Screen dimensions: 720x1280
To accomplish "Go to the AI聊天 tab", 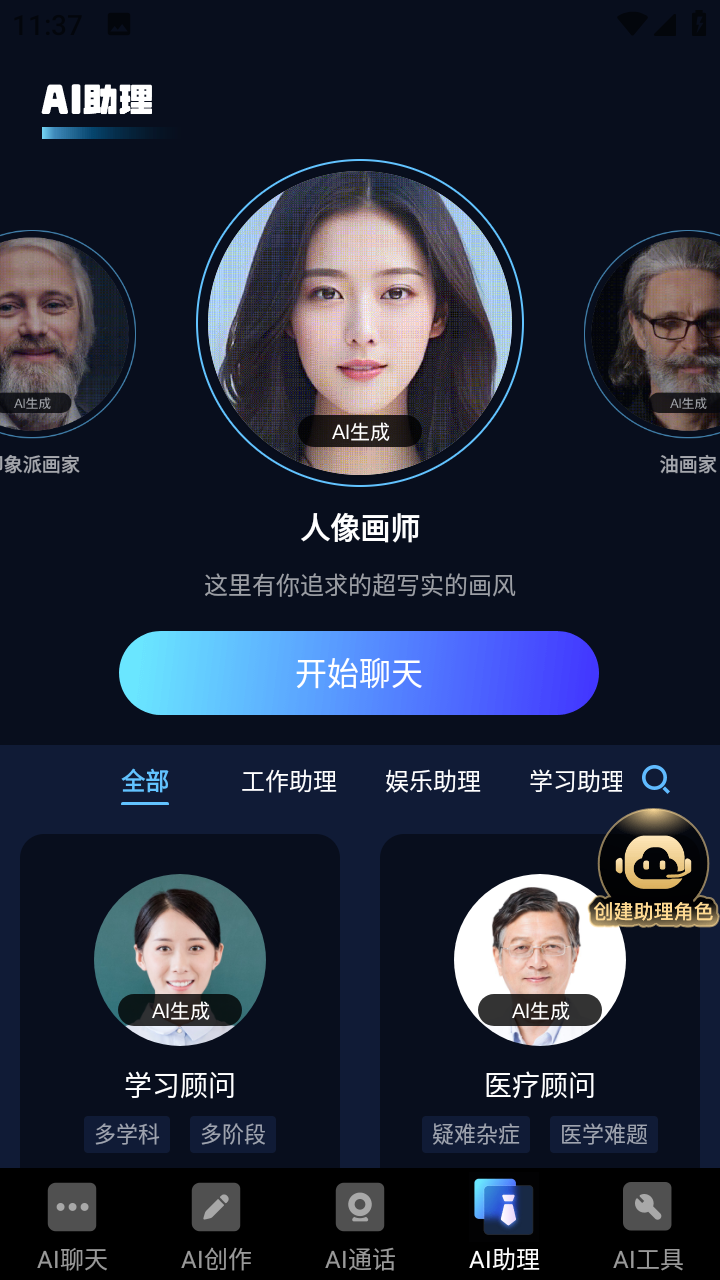I will click(72, 1225).
